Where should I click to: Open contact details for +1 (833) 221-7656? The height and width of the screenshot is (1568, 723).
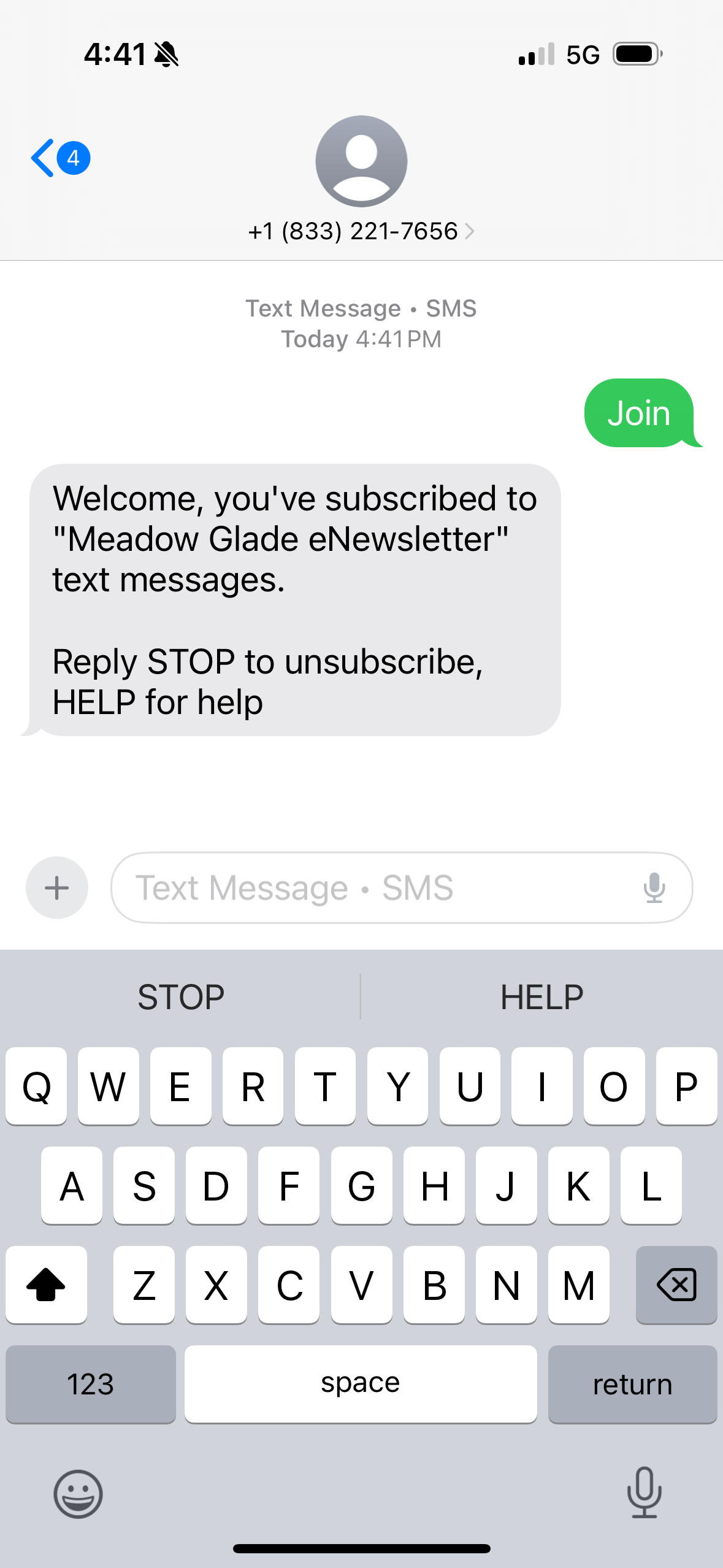coord(361,231)
